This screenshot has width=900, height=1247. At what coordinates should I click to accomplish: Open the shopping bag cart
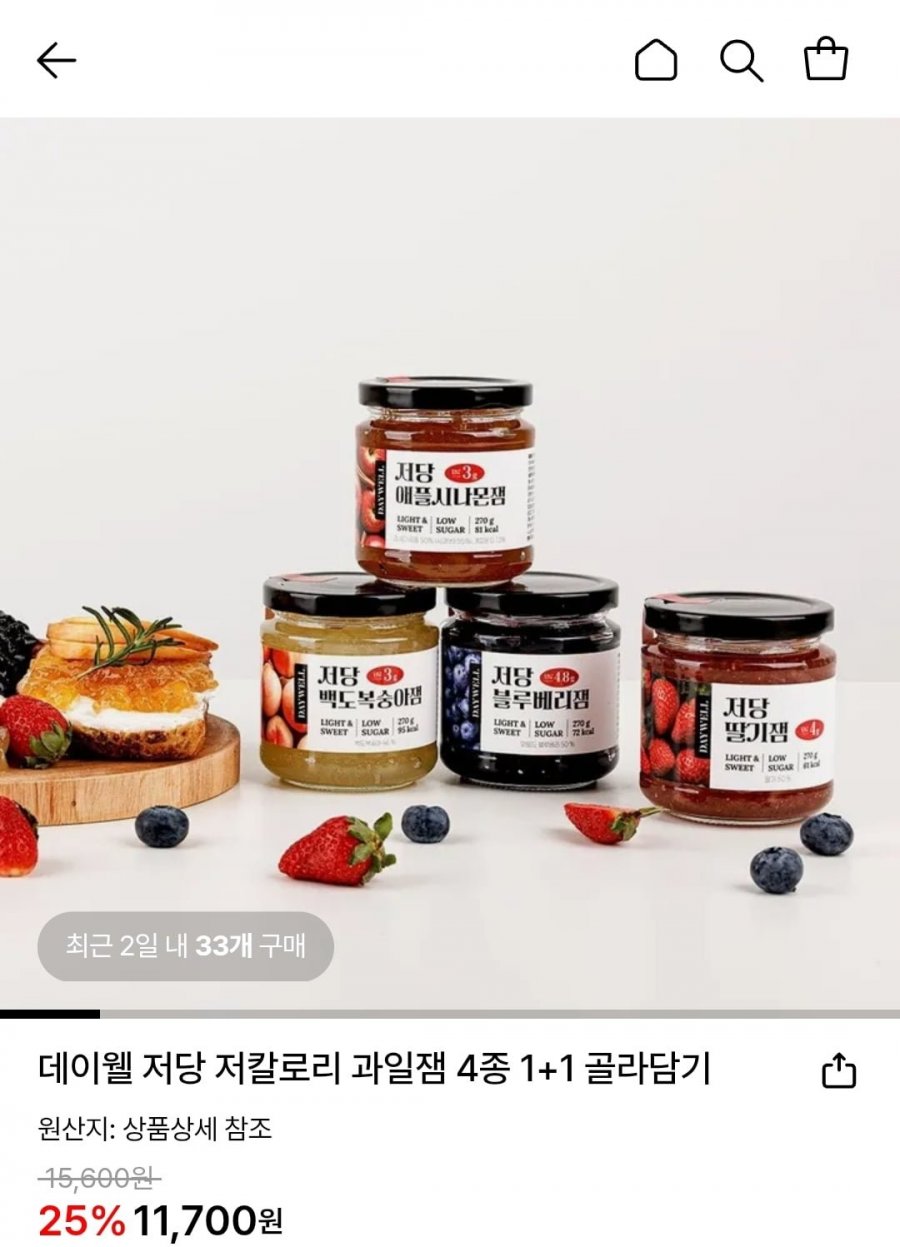coord(826,60)
